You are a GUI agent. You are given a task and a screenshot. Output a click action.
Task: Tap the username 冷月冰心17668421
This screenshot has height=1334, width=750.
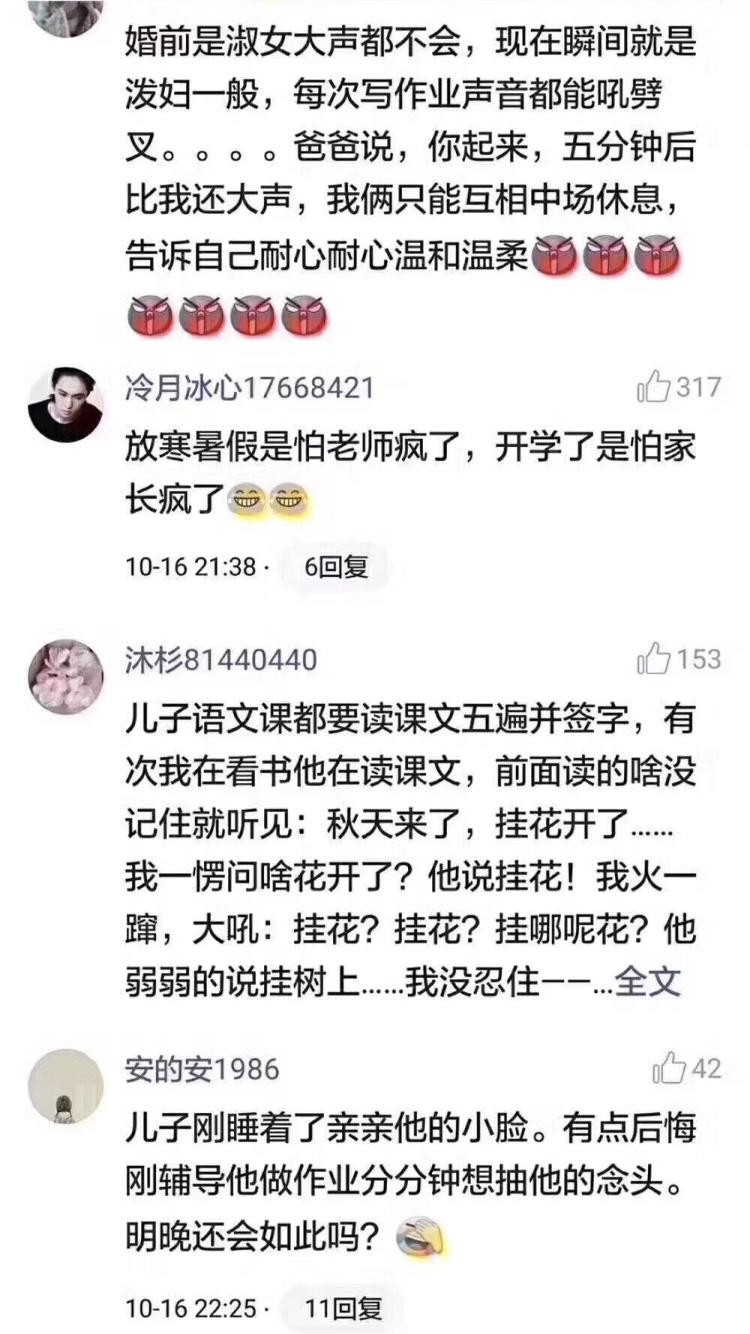249,388
